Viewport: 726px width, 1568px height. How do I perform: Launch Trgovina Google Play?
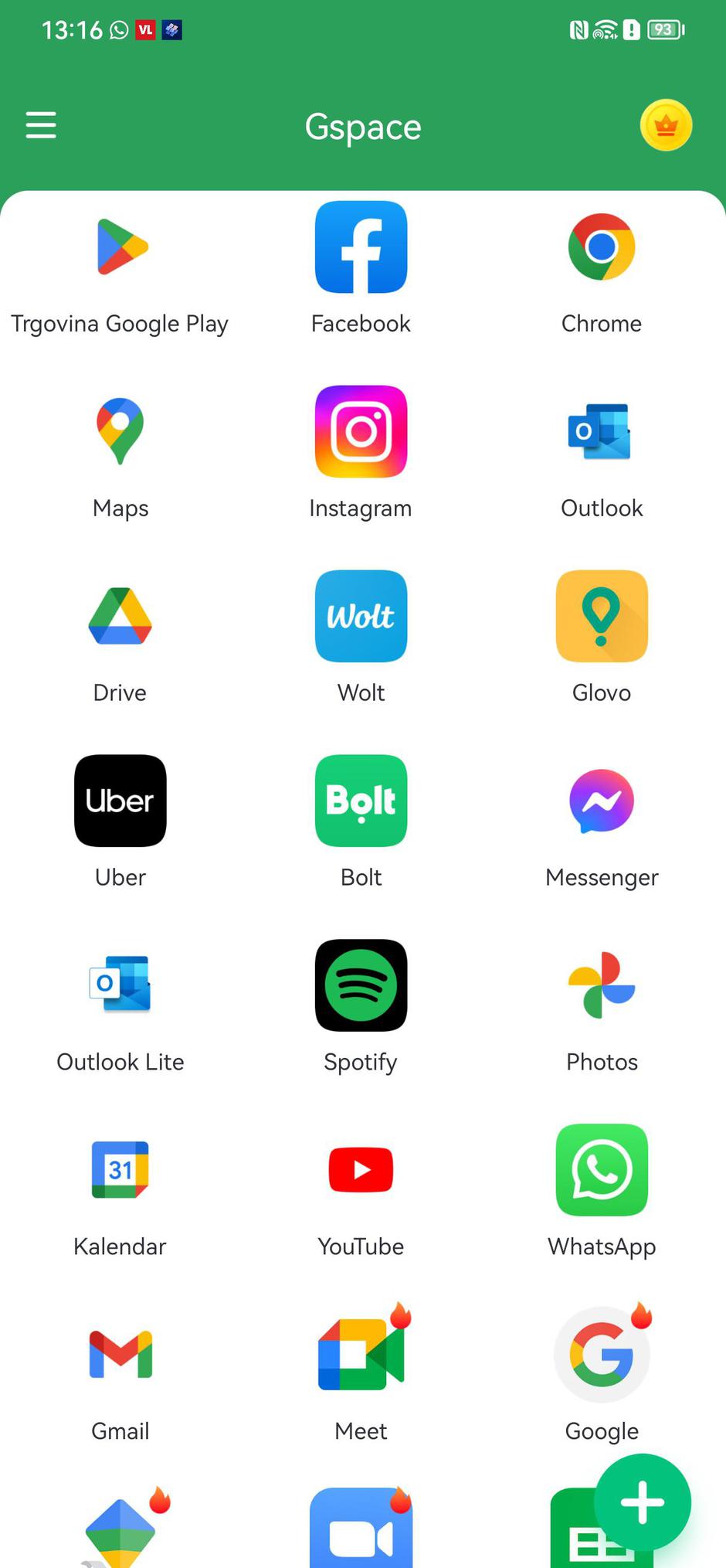(120, 247)
